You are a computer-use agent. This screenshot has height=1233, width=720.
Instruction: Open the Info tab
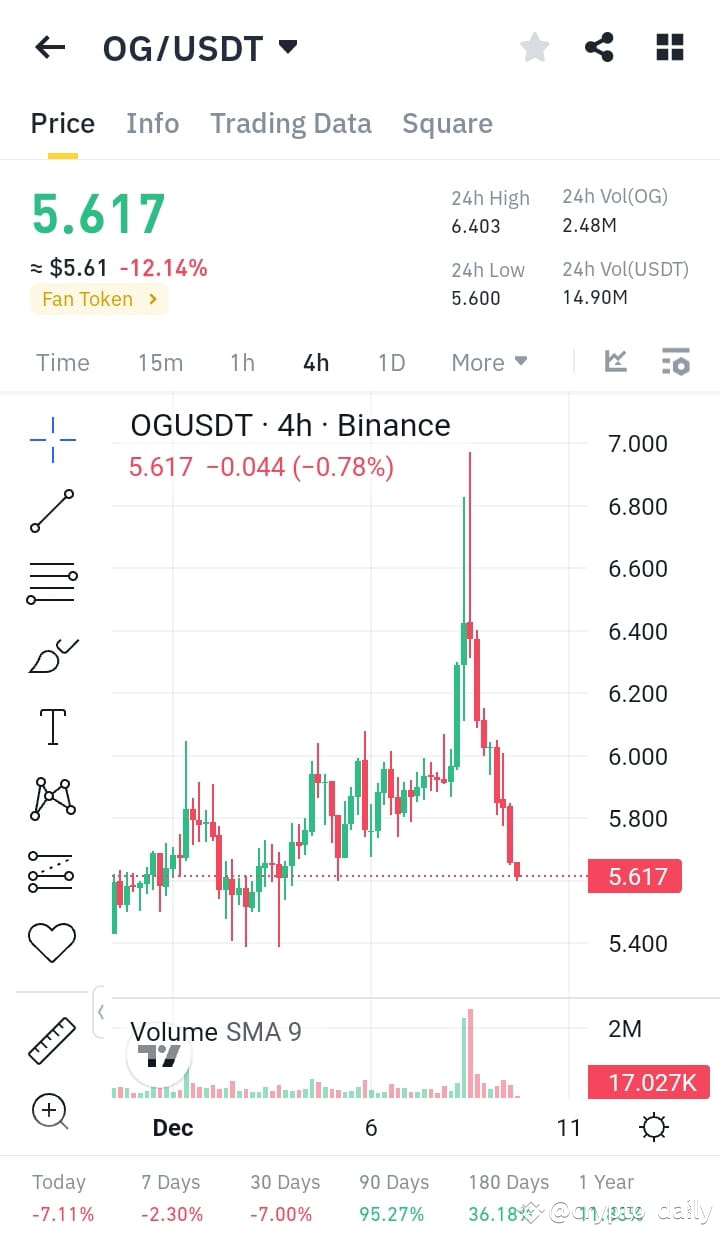tap(152, 123)
